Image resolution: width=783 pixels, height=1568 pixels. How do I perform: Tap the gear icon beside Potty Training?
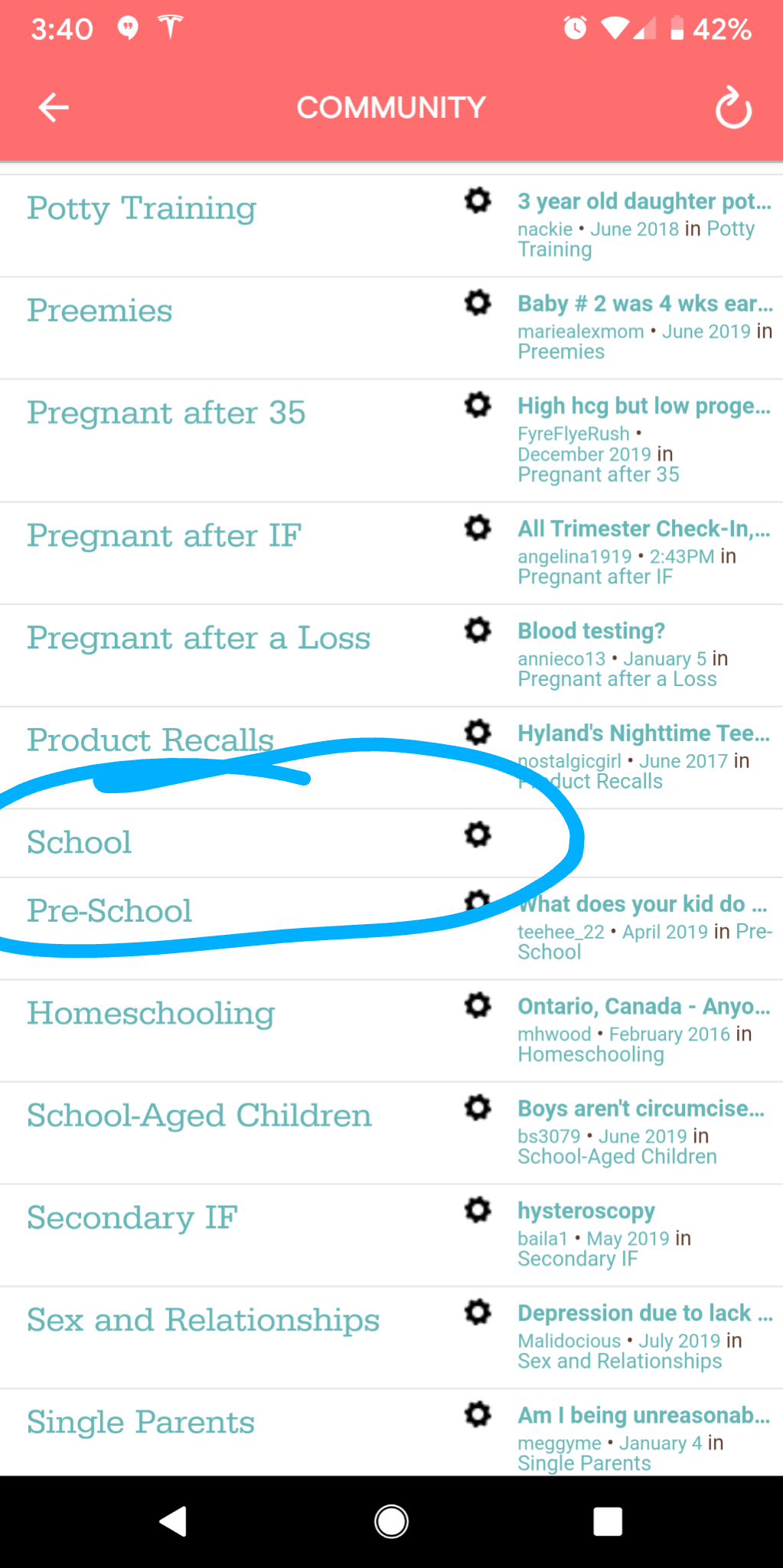coord(478,201)
